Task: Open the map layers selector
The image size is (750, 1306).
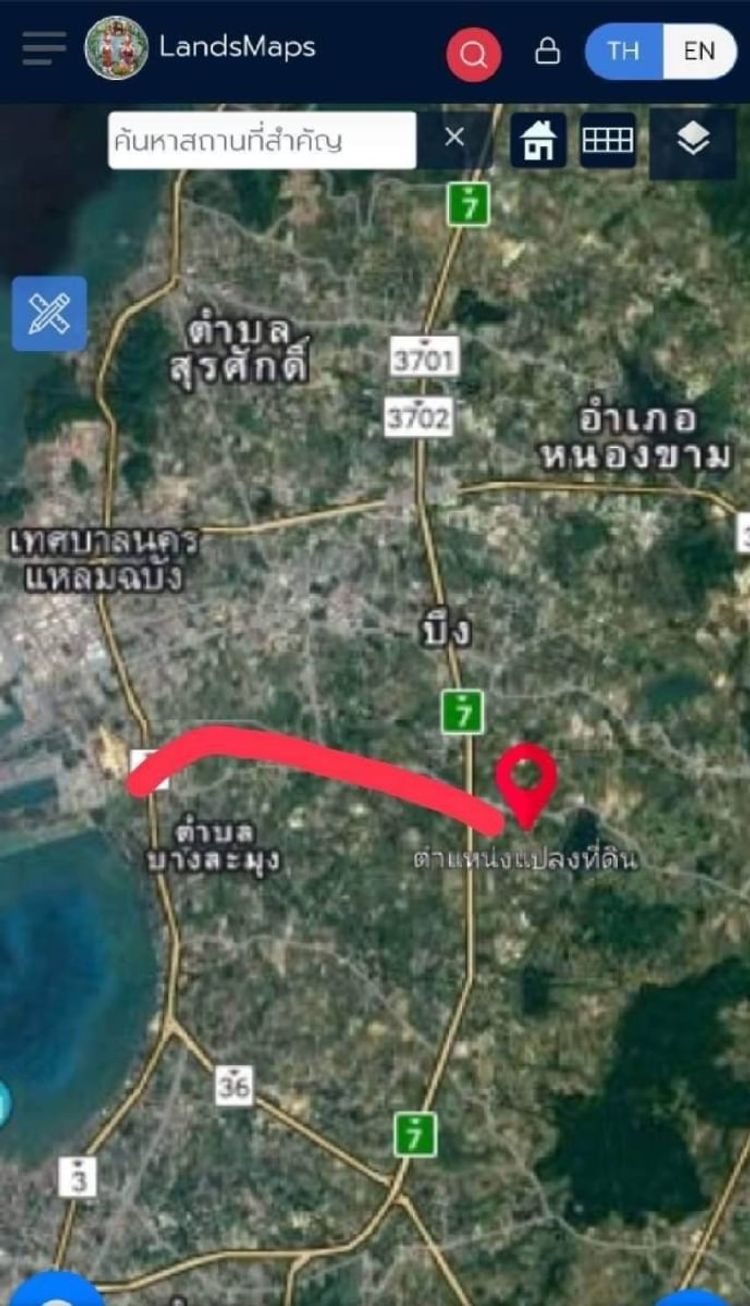Action: click(x=692, y=141)
